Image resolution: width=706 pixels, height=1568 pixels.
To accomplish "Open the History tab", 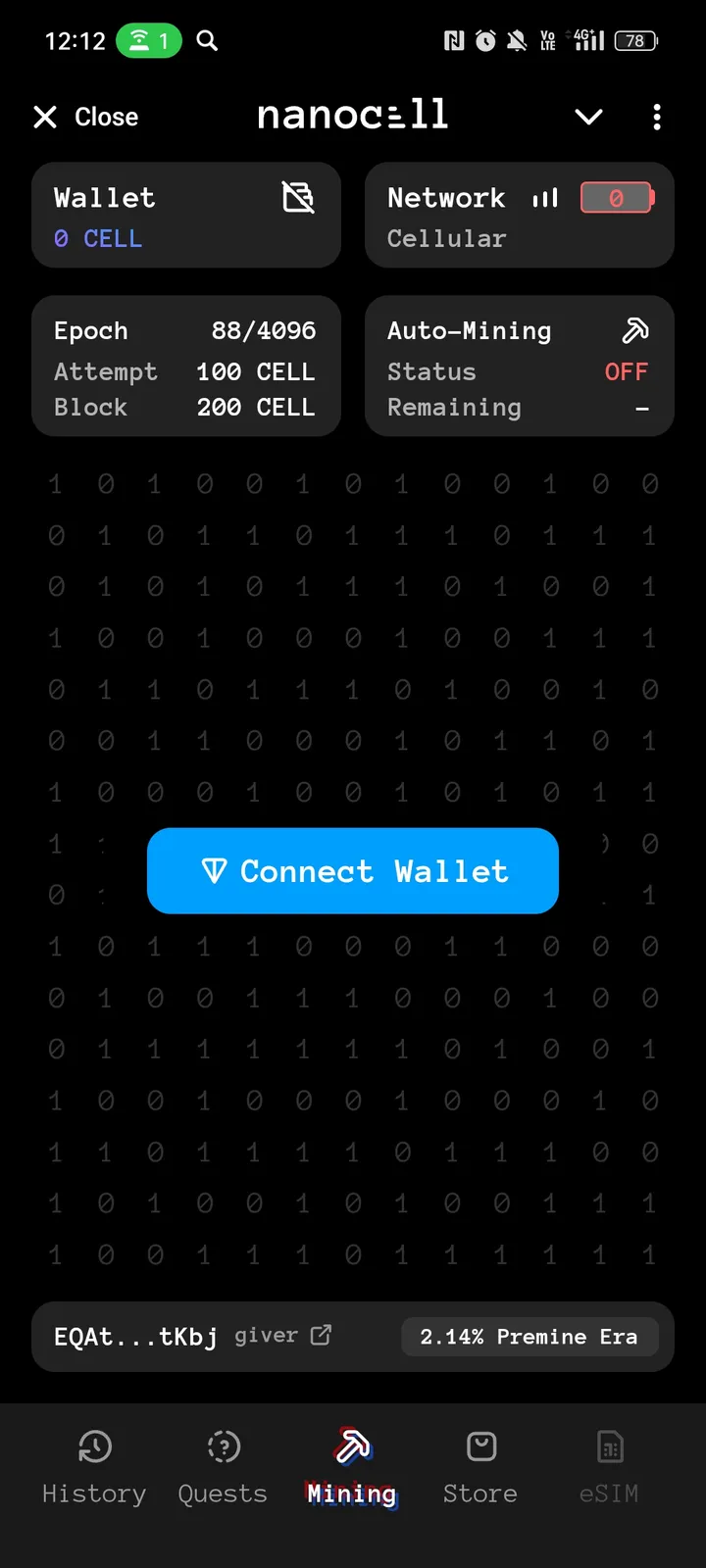I will pos(93,1465).
